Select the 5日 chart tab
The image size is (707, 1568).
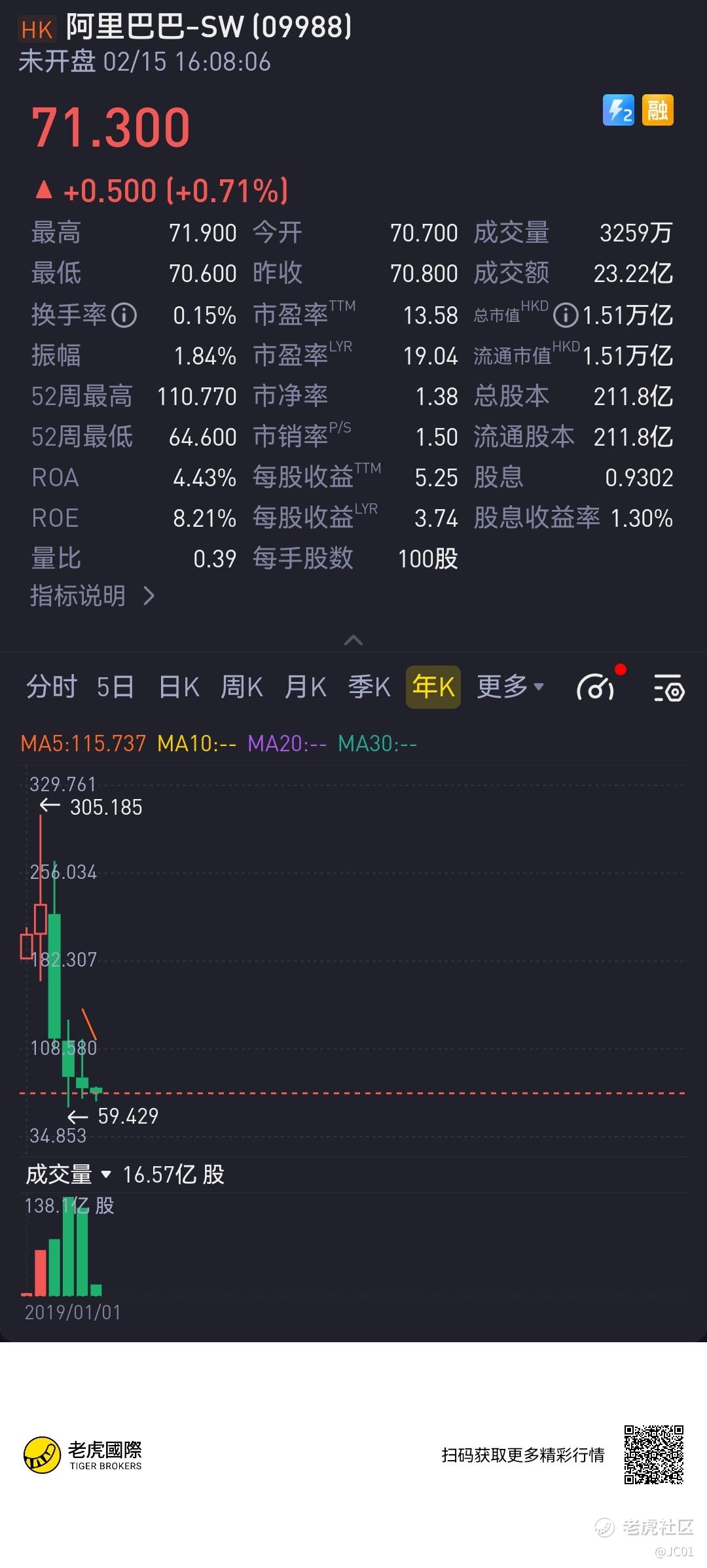115,687
